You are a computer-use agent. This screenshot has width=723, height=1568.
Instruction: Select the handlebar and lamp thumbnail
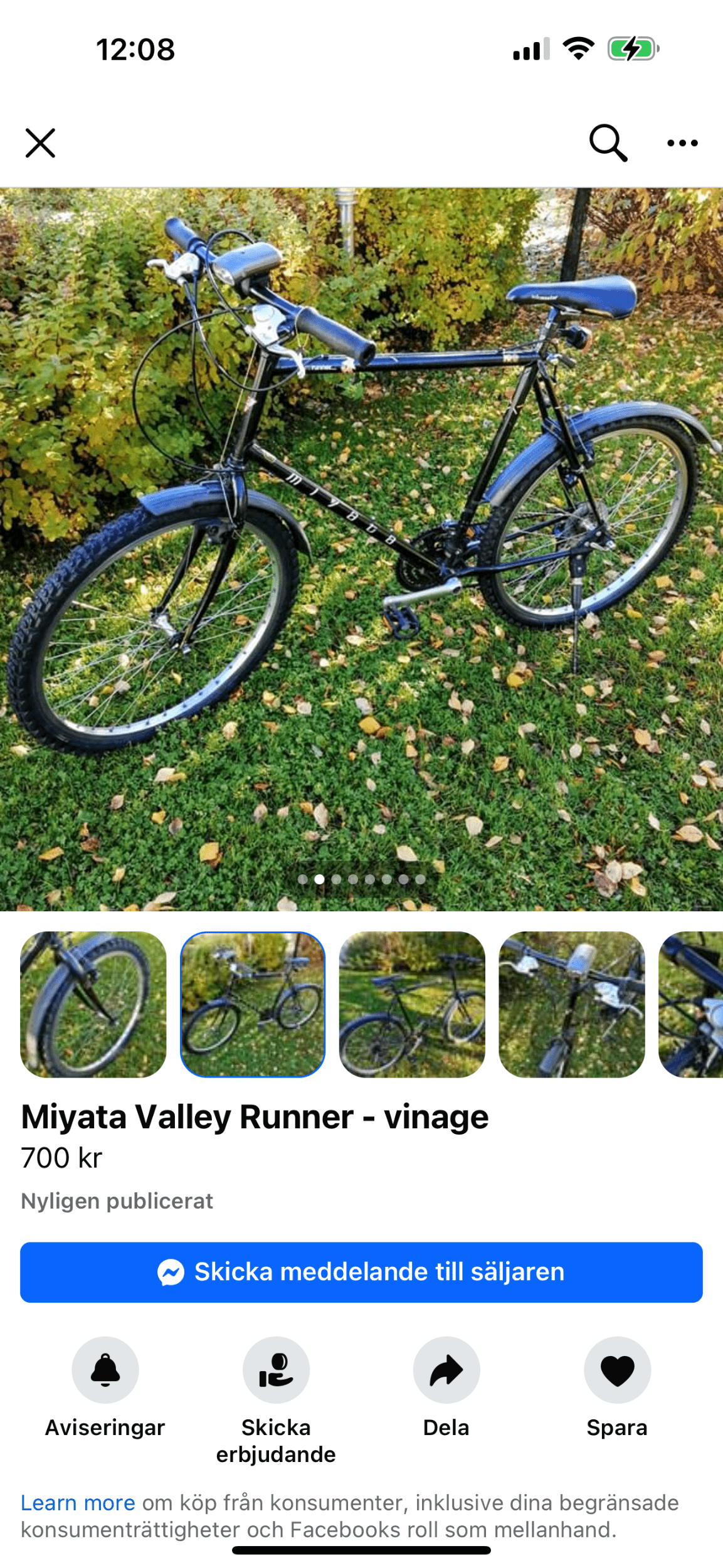(x=571, y=1004)
